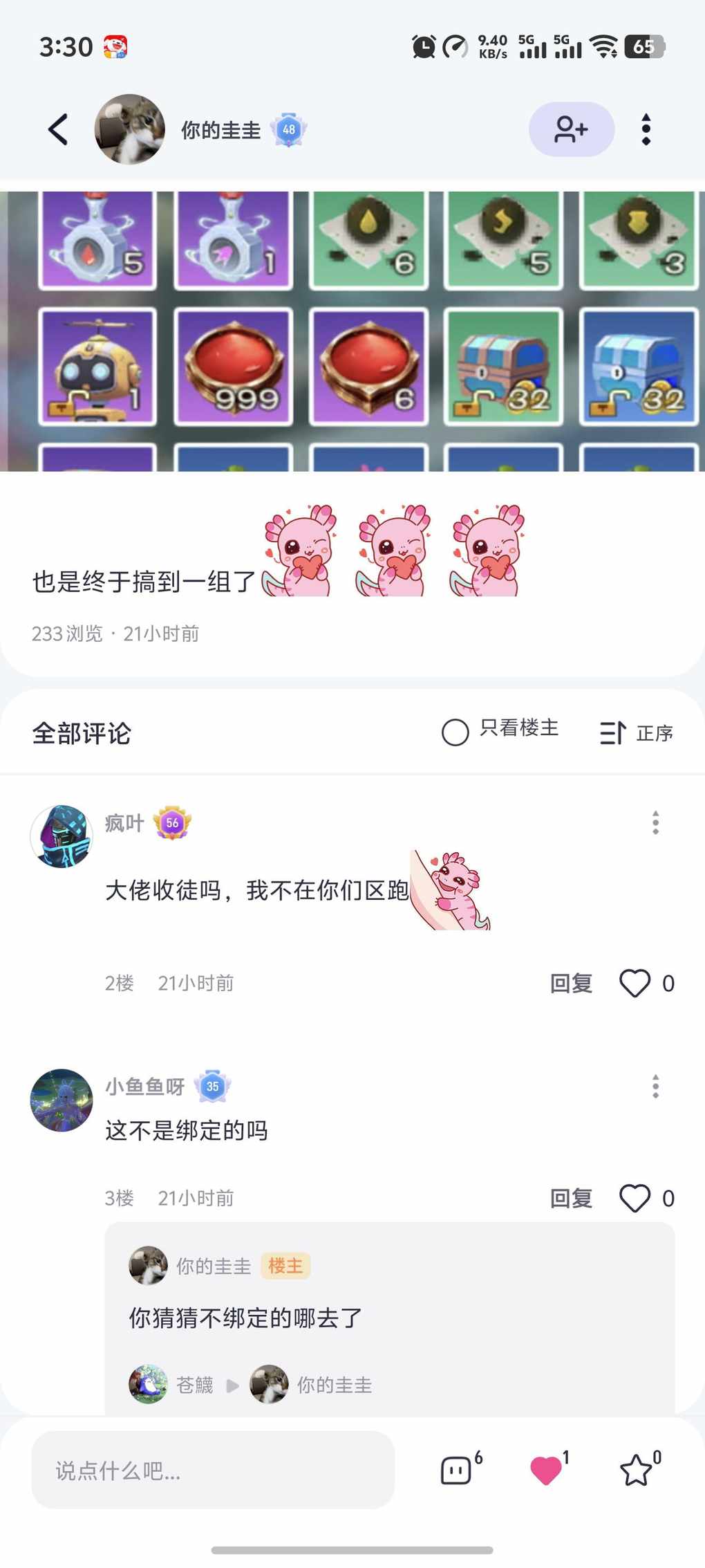Viewport: 705px width, 1568px height.
Task: Change comment sort order 正序
Action: coord(636,732)
